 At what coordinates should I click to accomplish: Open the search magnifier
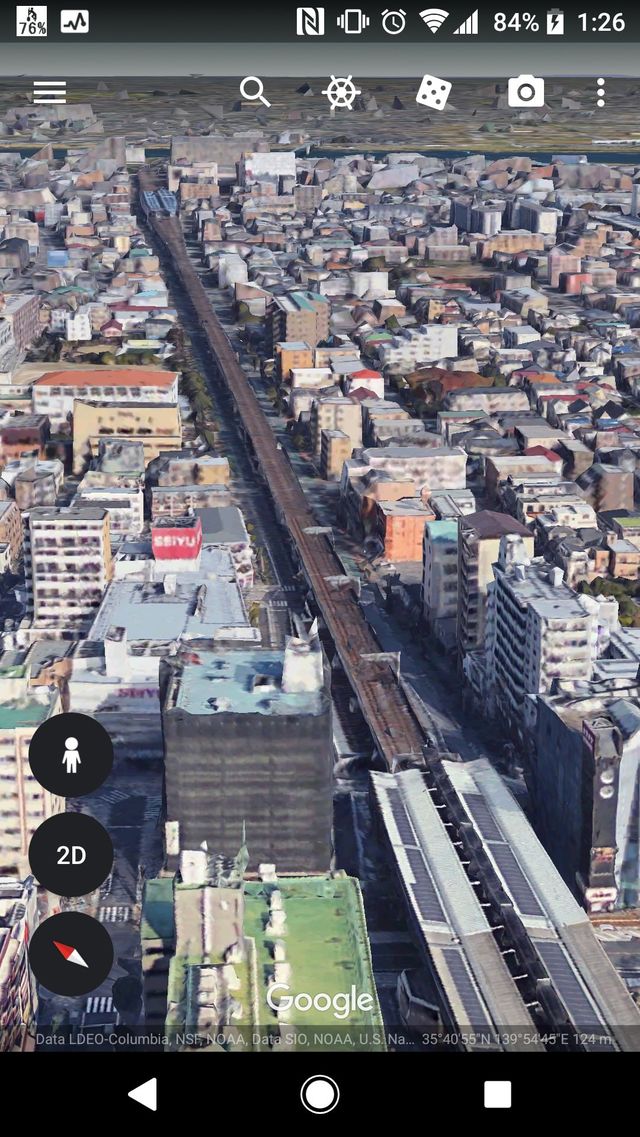(255, 92)
